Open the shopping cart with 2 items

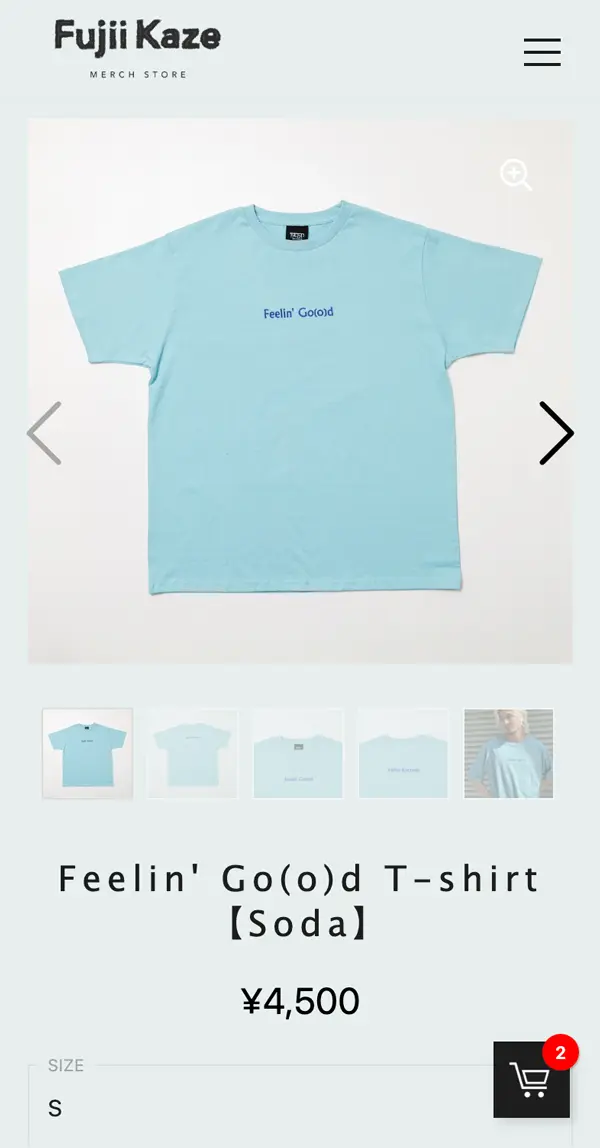(531, 1079)
